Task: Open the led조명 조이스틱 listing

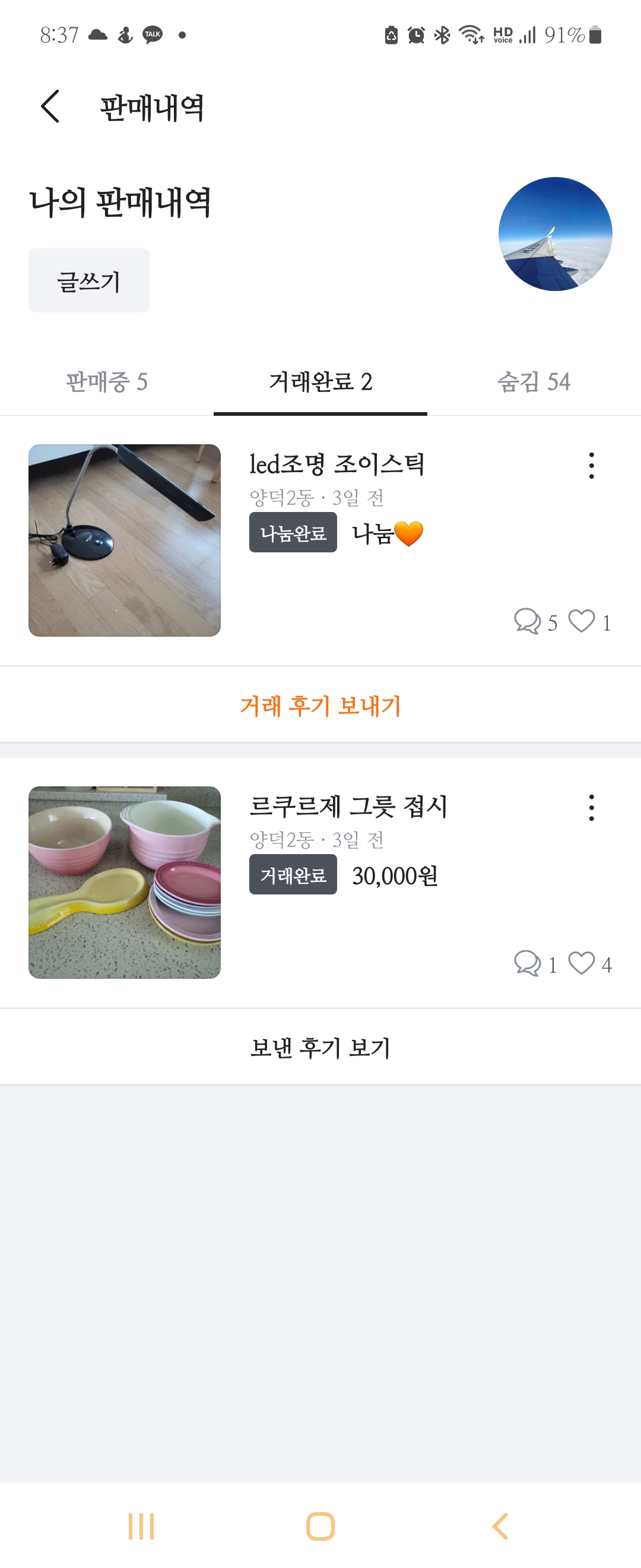Action: [337, 464]
